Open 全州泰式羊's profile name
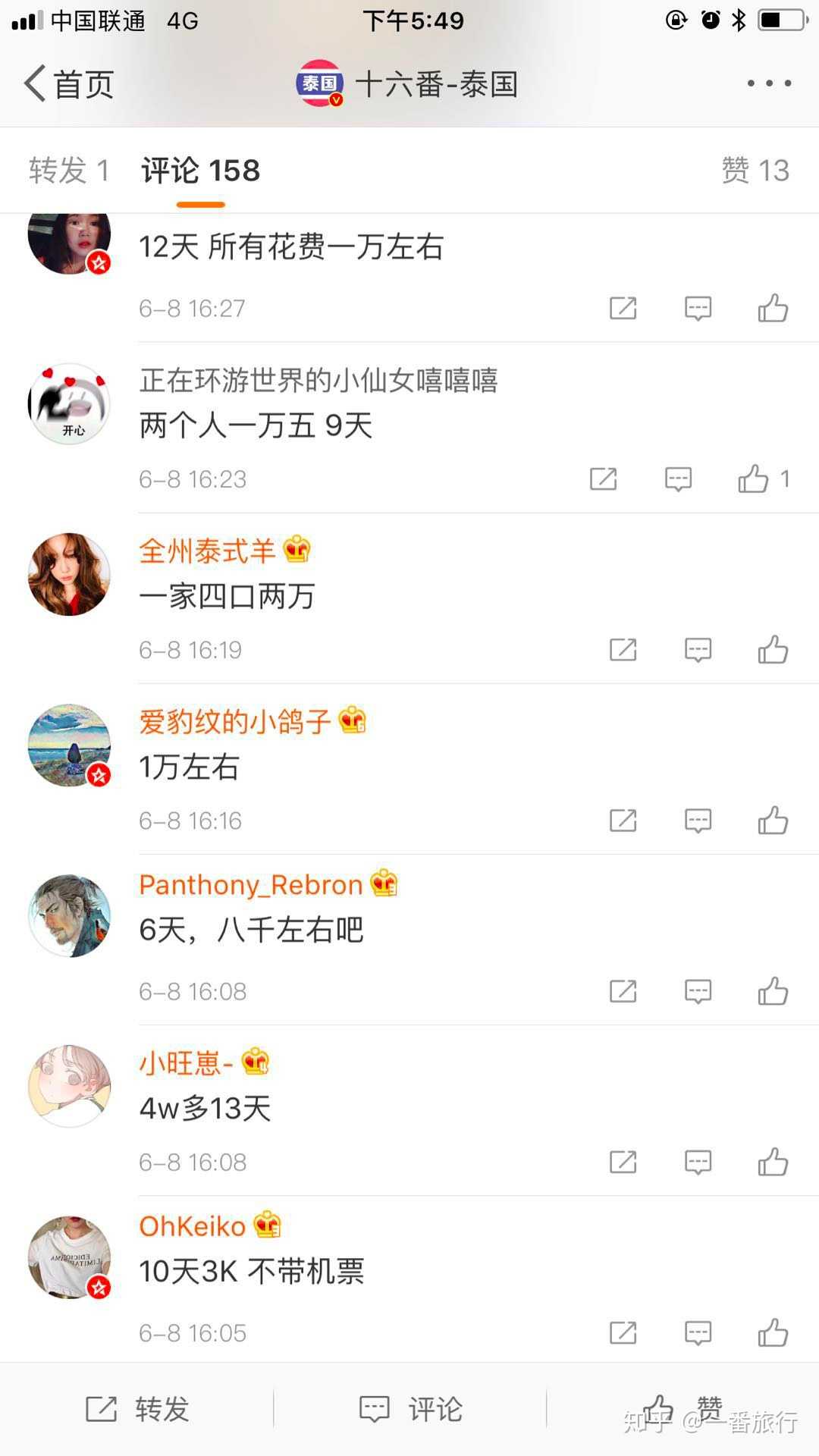The image size is (819, 1456). point(207,551)
